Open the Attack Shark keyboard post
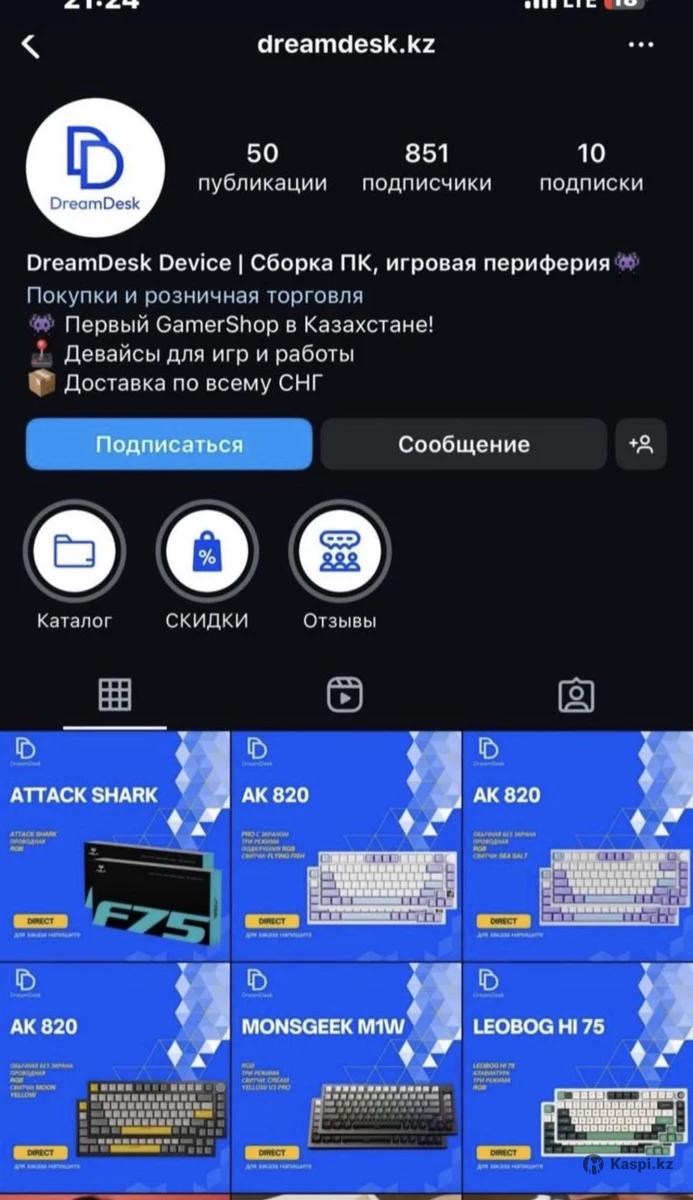This screenshot has width=693, height=1200. click(115, 846)
